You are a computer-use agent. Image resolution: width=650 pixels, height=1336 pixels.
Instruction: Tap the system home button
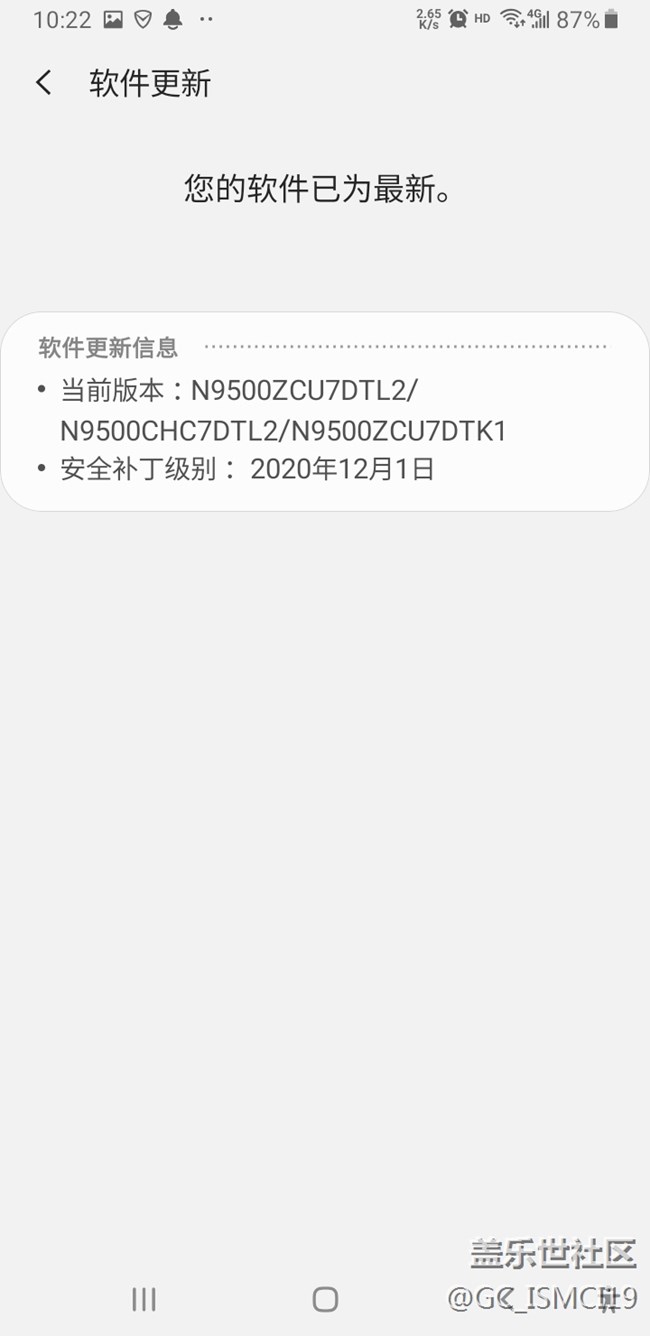pyautogui.click(x=325, y=1299)
